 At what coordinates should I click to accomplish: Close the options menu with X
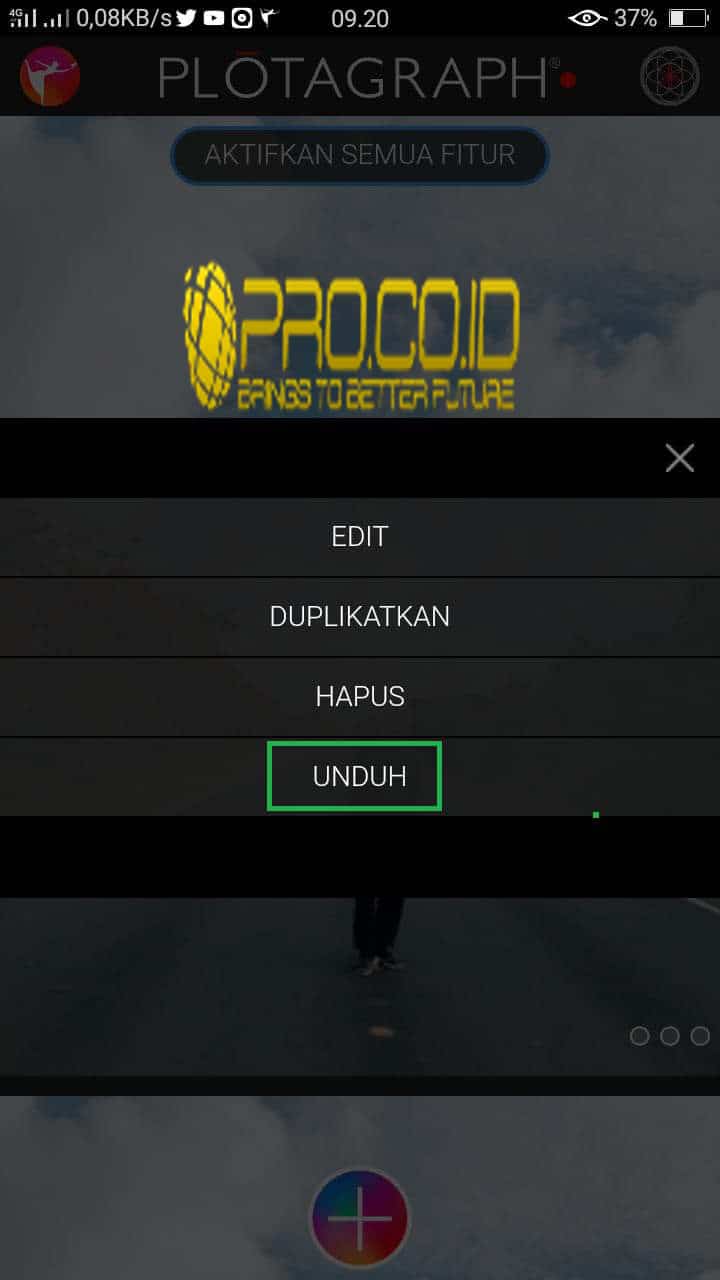point(679,458)
